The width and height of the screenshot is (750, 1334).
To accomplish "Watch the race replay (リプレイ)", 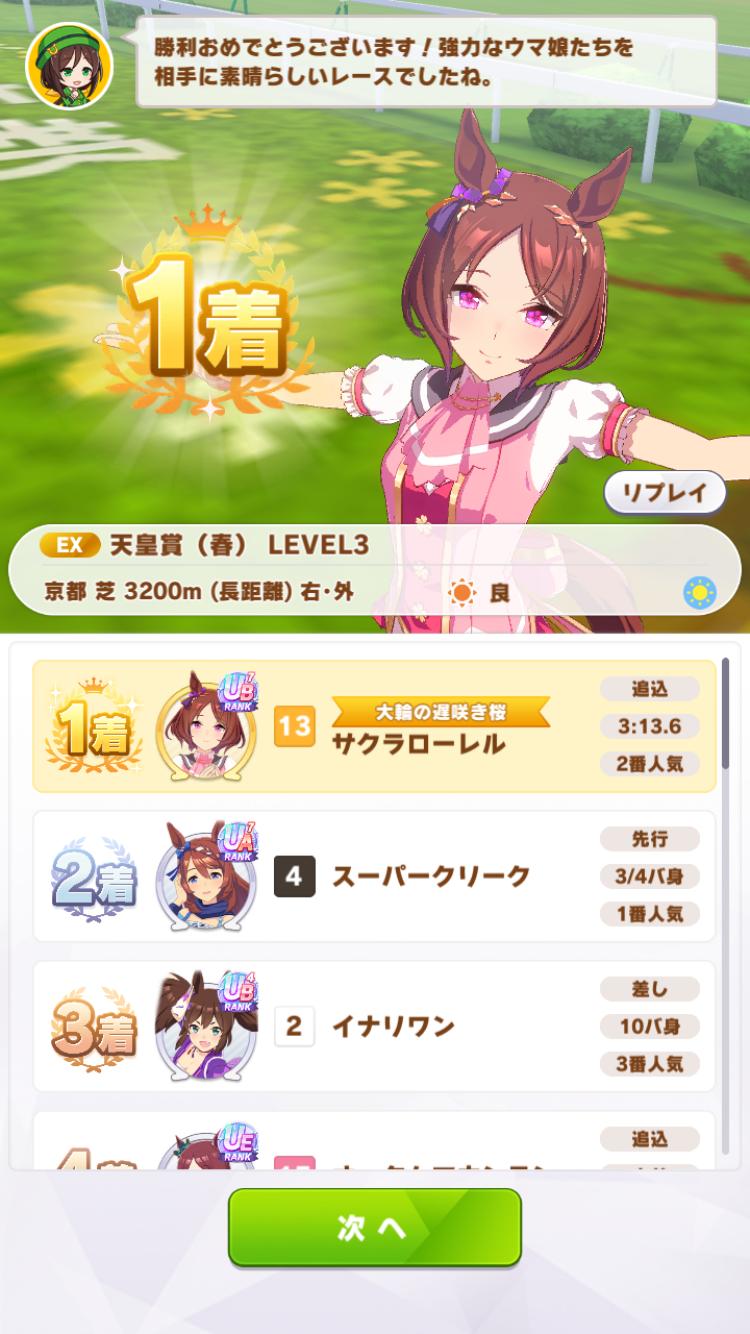I will tap(664, 493).
